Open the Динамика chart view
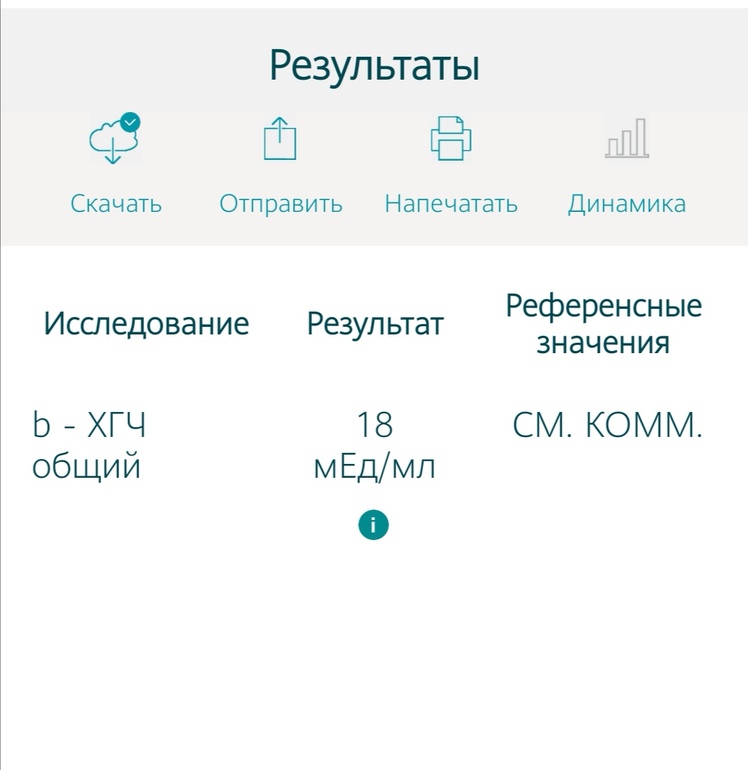Image resolution: width=748 pixels, height=770 pixels. (x=627, y=141)
